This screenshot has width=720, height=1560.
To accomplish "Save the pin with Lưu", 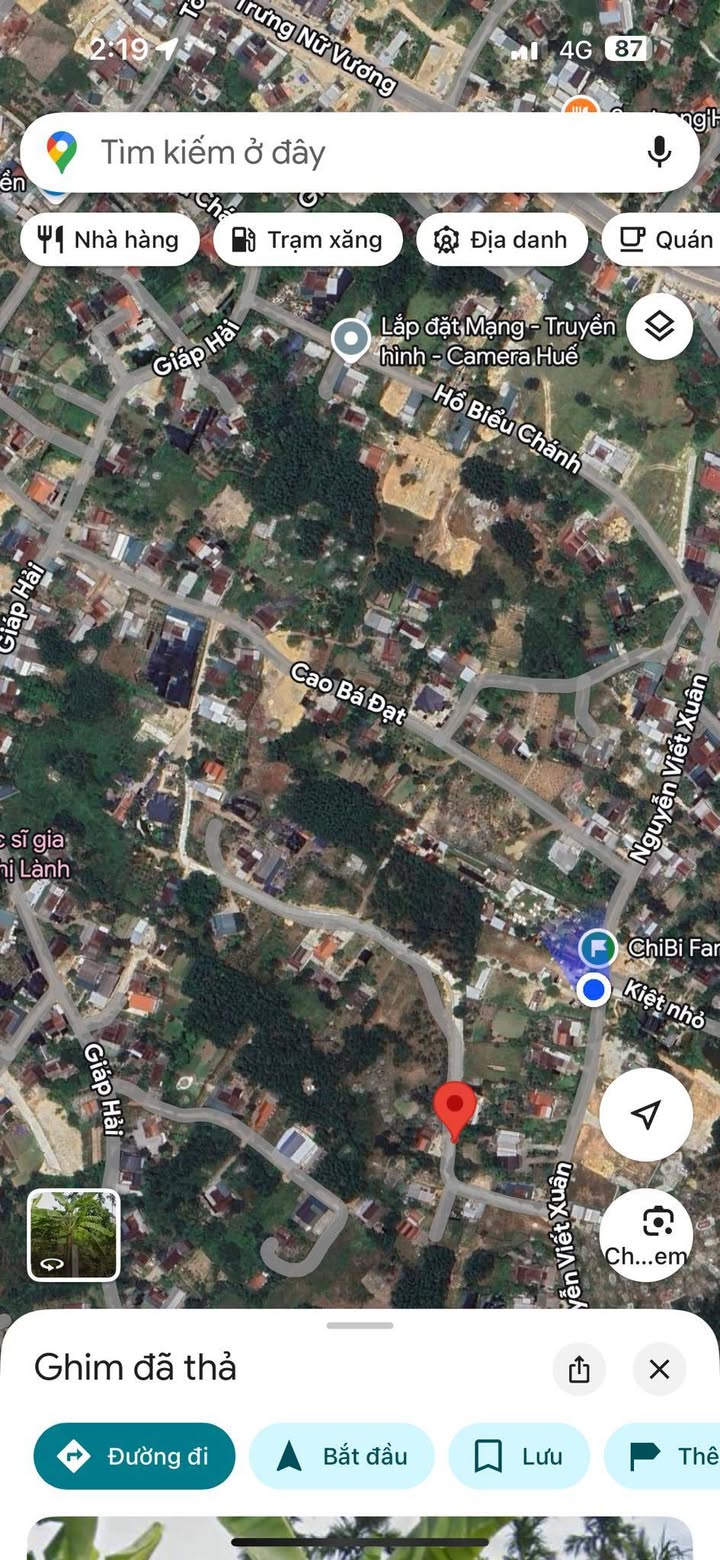I will click(x=519, y=1456).
